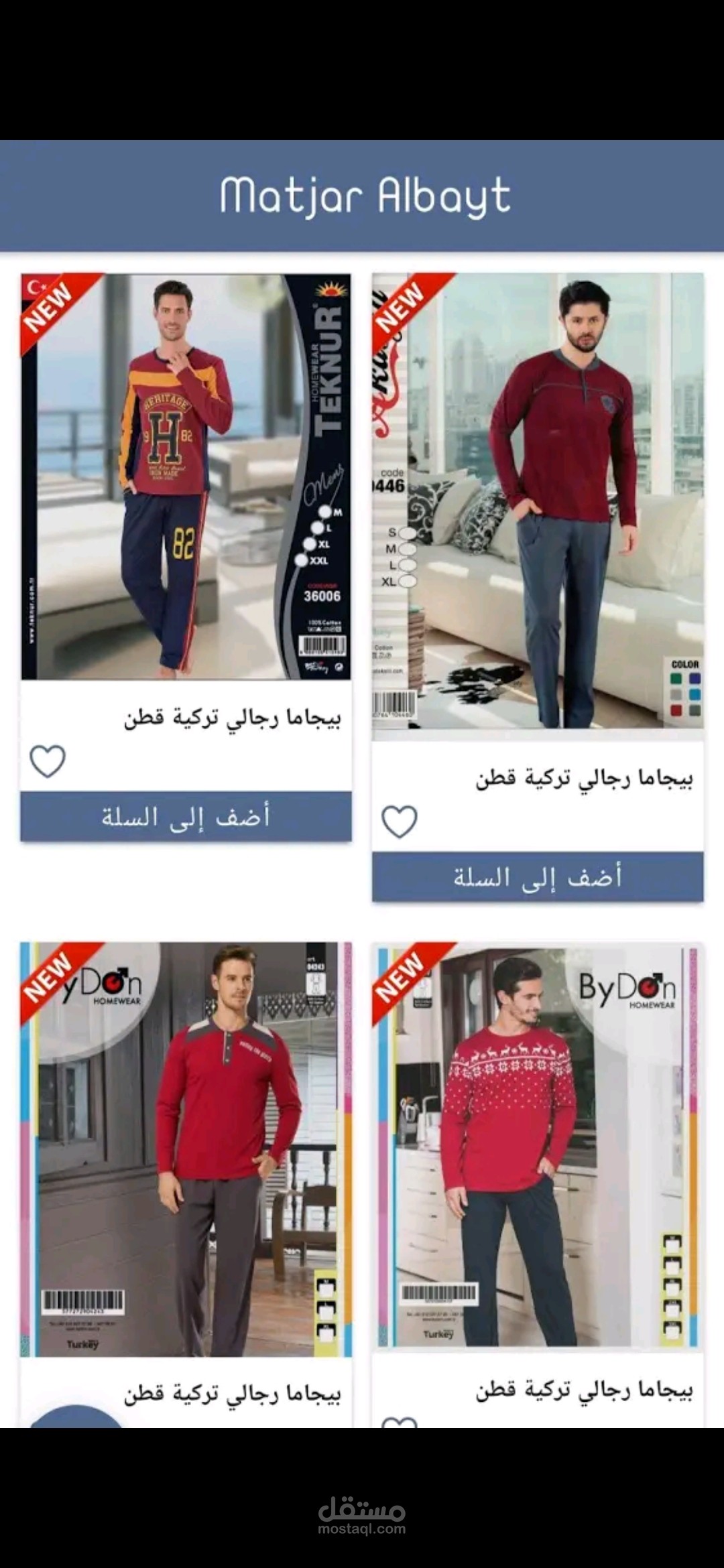Add the Teknur Heritage pajama to cart
724x1568 pixels.
(x=186, y=817)
